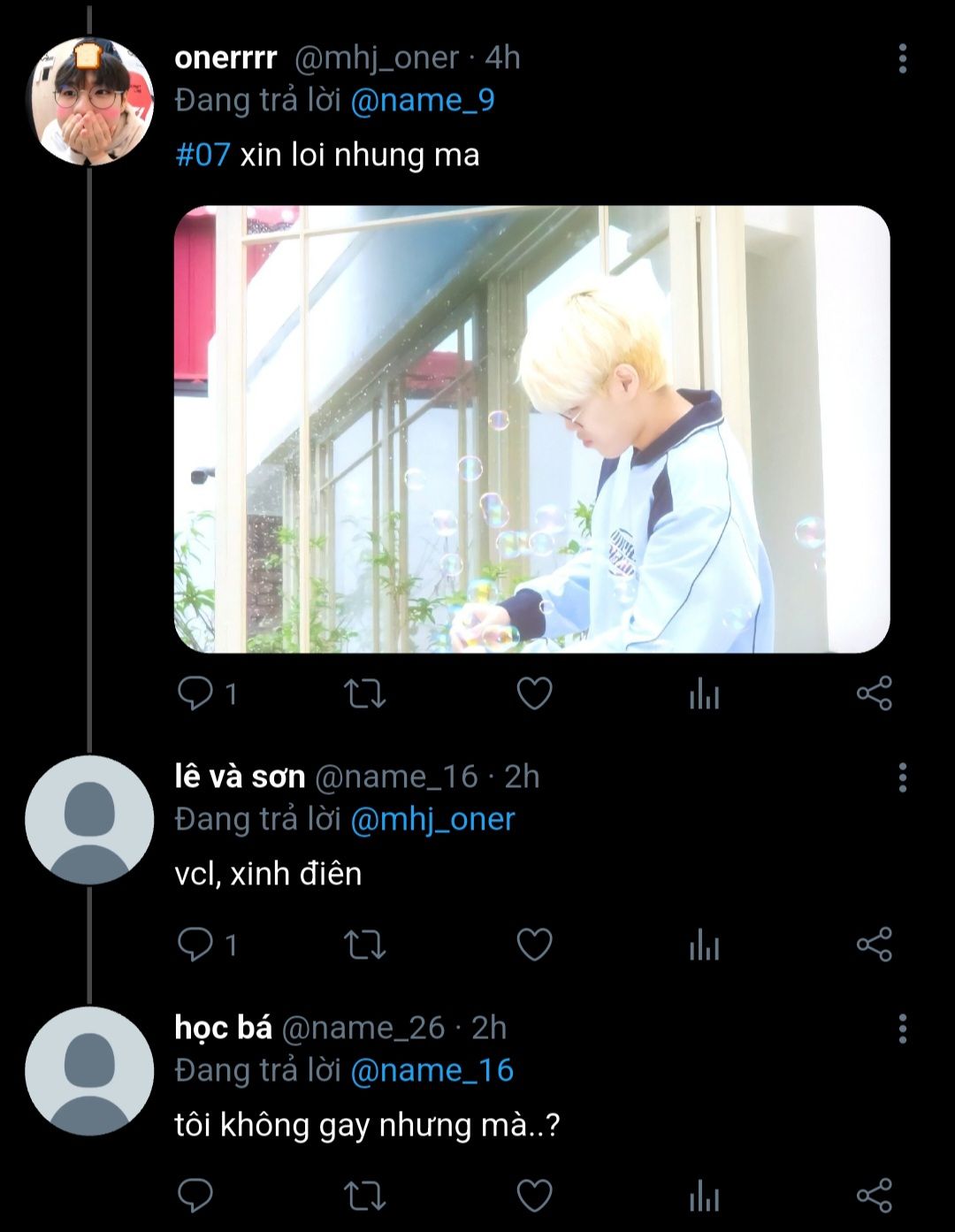Open lê và sơn's profile avatar
The width and height of the screenshot is (955, 1232).
coord(89,820)
